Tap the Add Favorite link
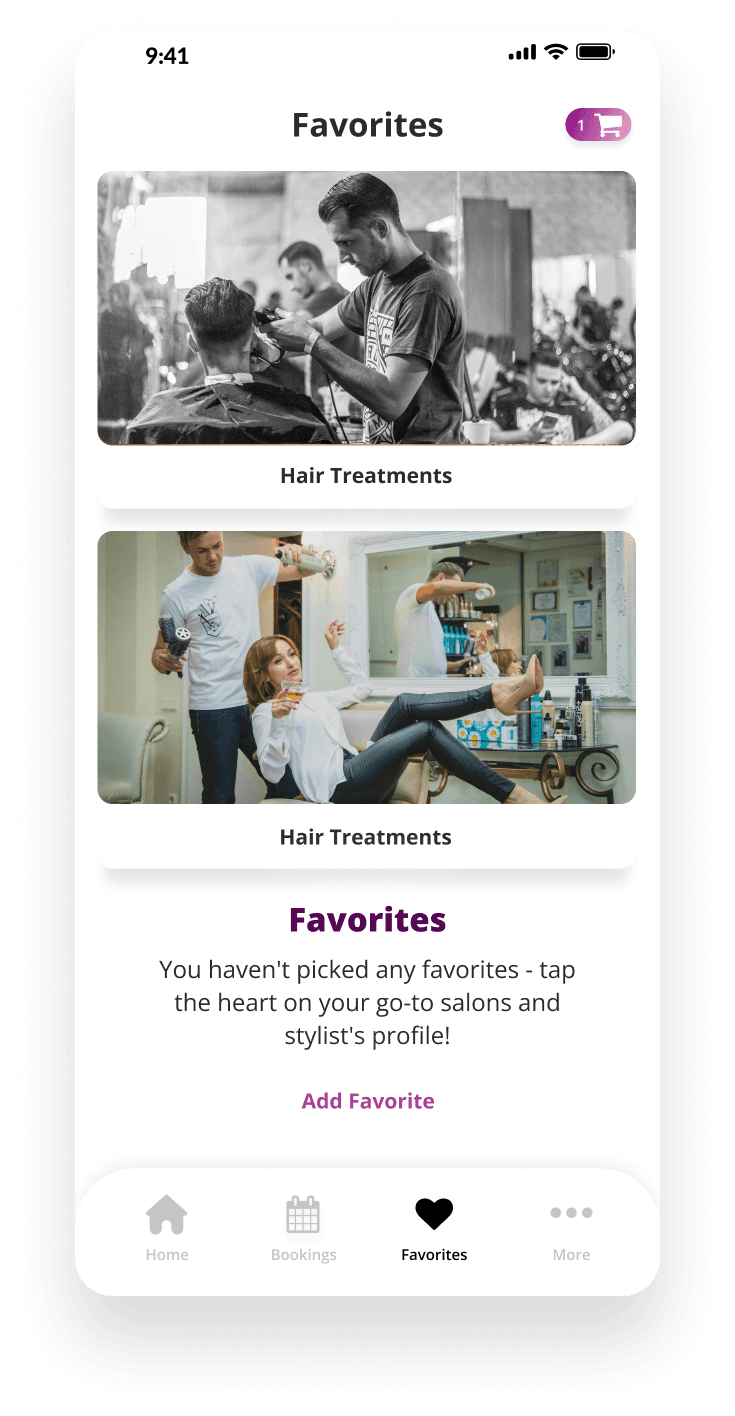The height and width of the screenshot is (1416, 735). (x=368, y=1101)
